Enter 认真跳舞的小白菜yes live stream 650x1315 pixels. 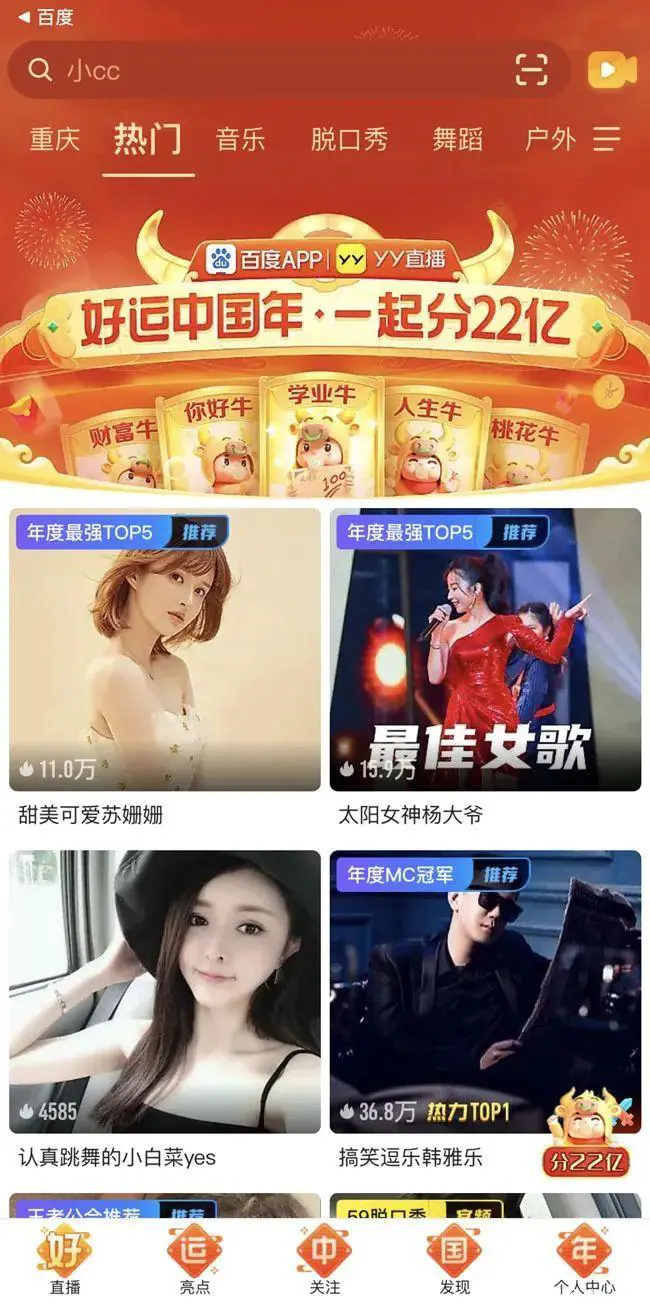(x=165, y=992)
